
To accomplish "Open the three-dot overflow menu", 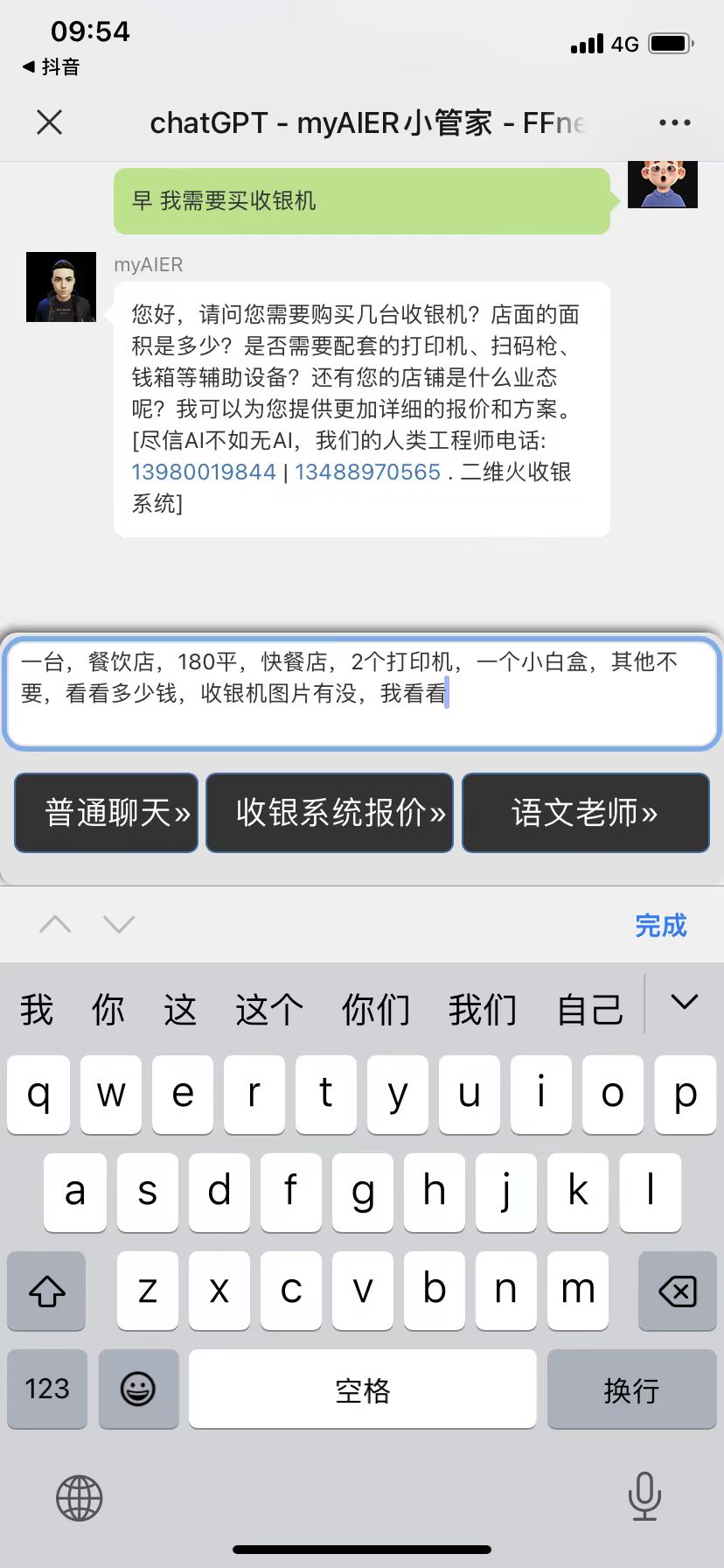I will point(674,123).
